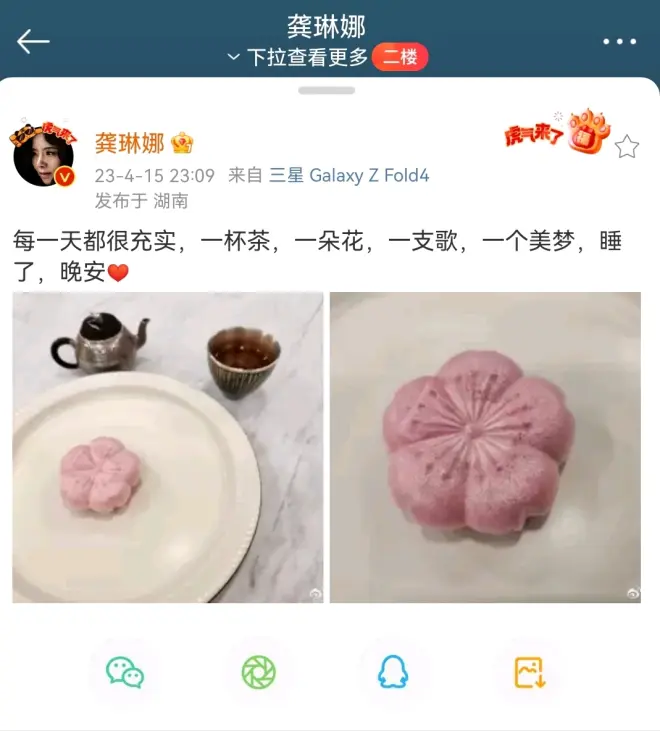View the close-up flower pastry photo

tap(485, 447)
